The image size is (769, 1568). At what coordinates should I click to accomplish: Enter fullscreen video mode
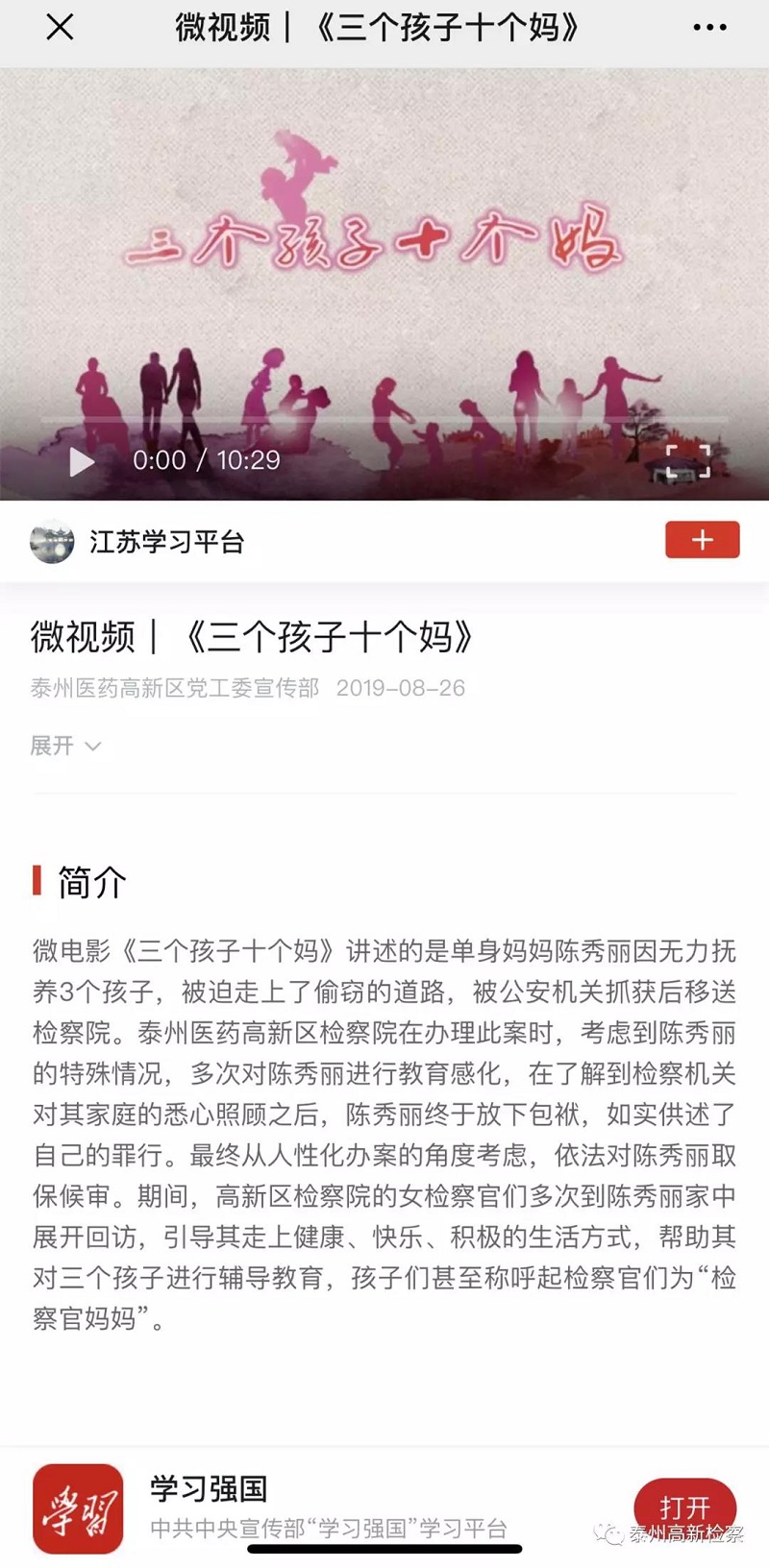click(x=688, y=462)
